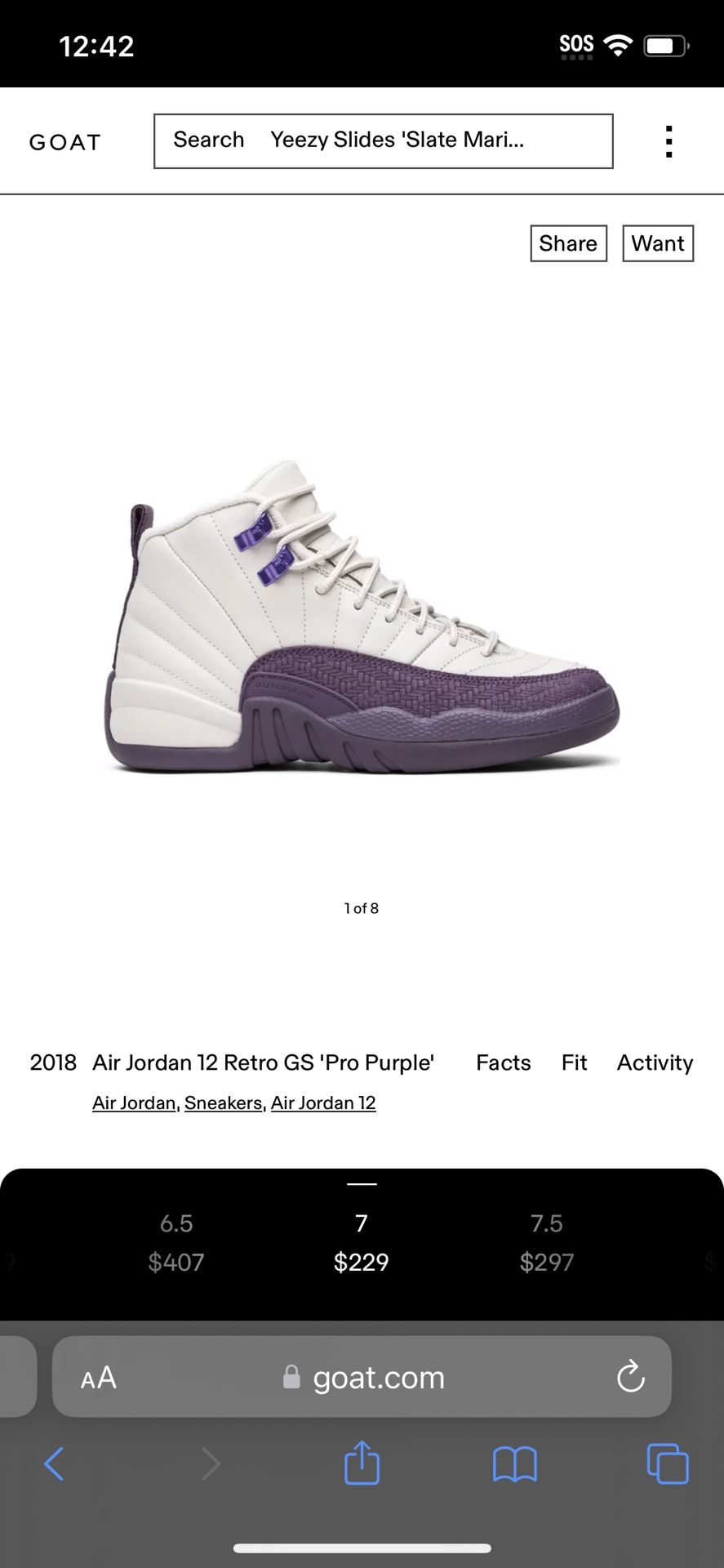Open Safari bookmarks

point(515,1464)
